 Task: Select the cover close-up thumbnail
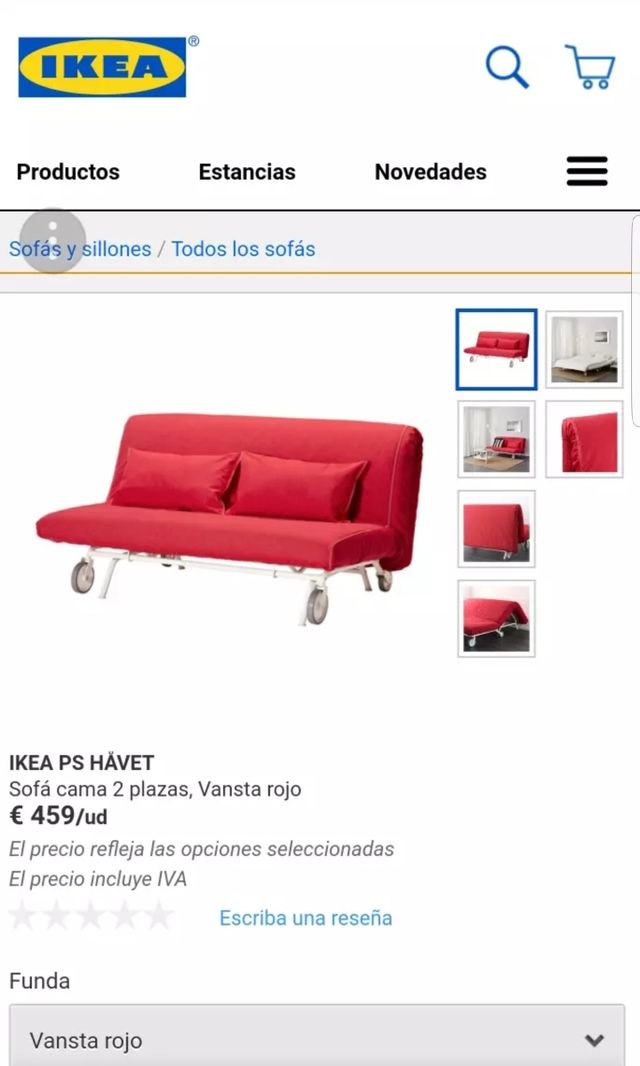click(584, 439)
